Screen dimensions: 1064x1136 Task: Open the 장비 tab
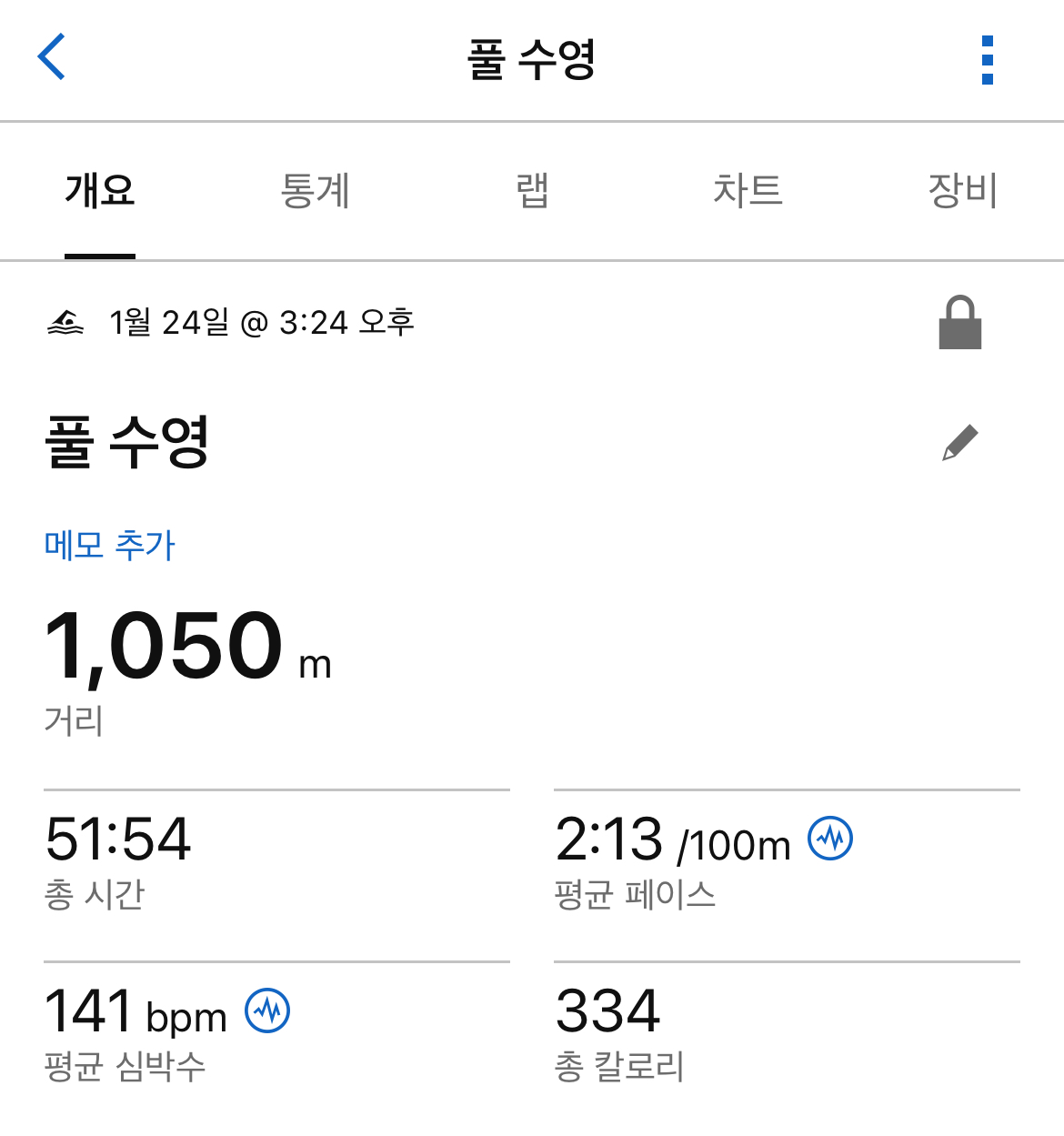(x=962, y=191)
